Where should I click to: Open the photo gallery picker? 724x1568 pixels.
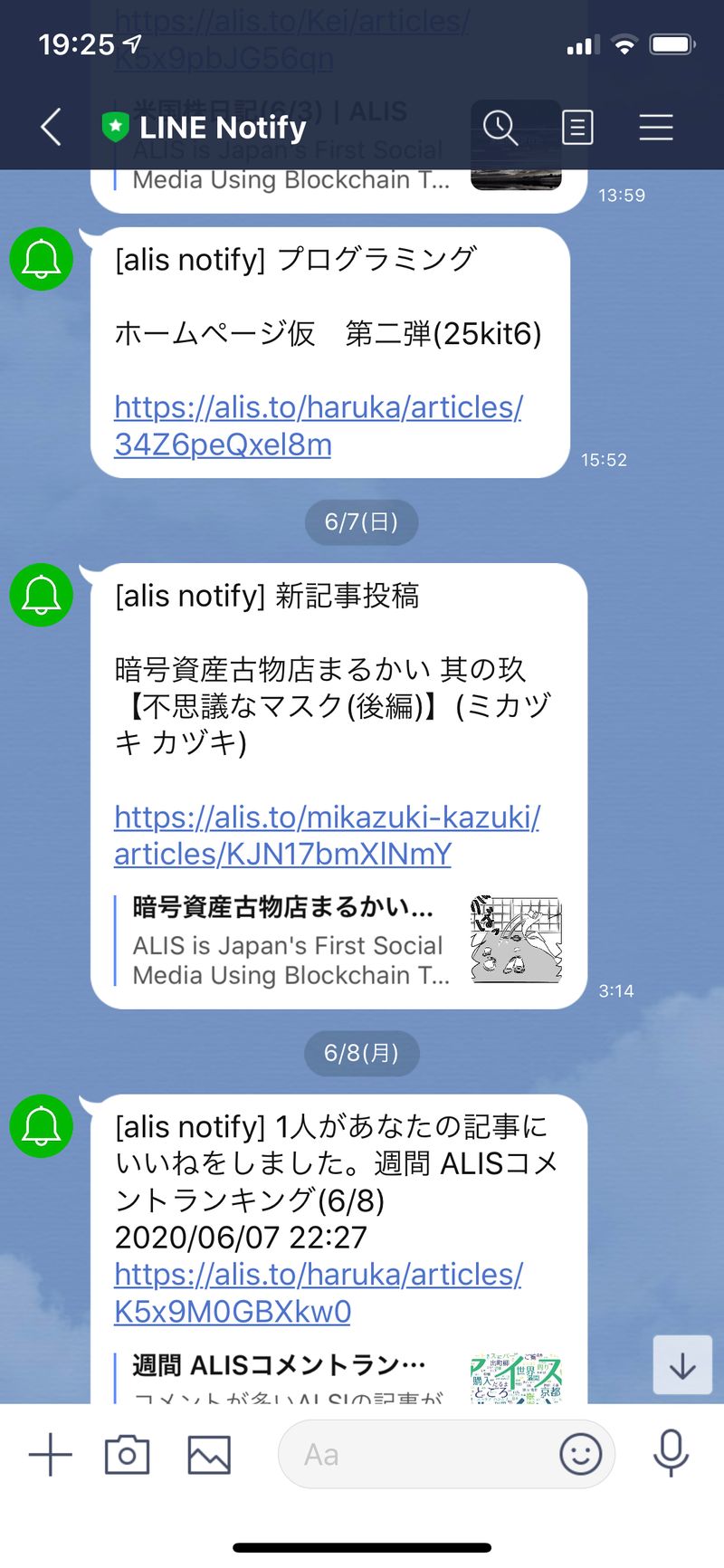(209, 1456)
